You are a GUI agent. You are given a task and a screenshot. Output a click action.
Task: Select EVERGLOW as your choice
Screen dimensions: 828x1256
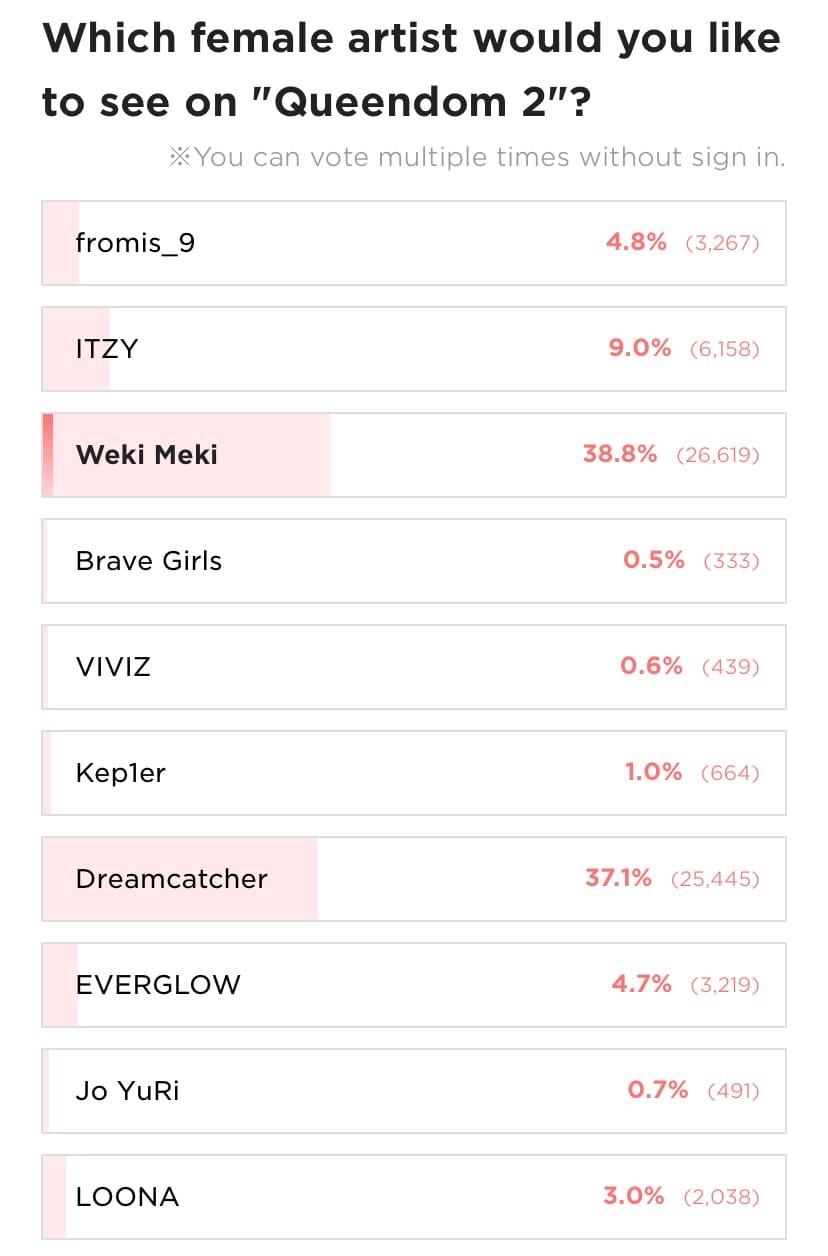tap(413, 985)
